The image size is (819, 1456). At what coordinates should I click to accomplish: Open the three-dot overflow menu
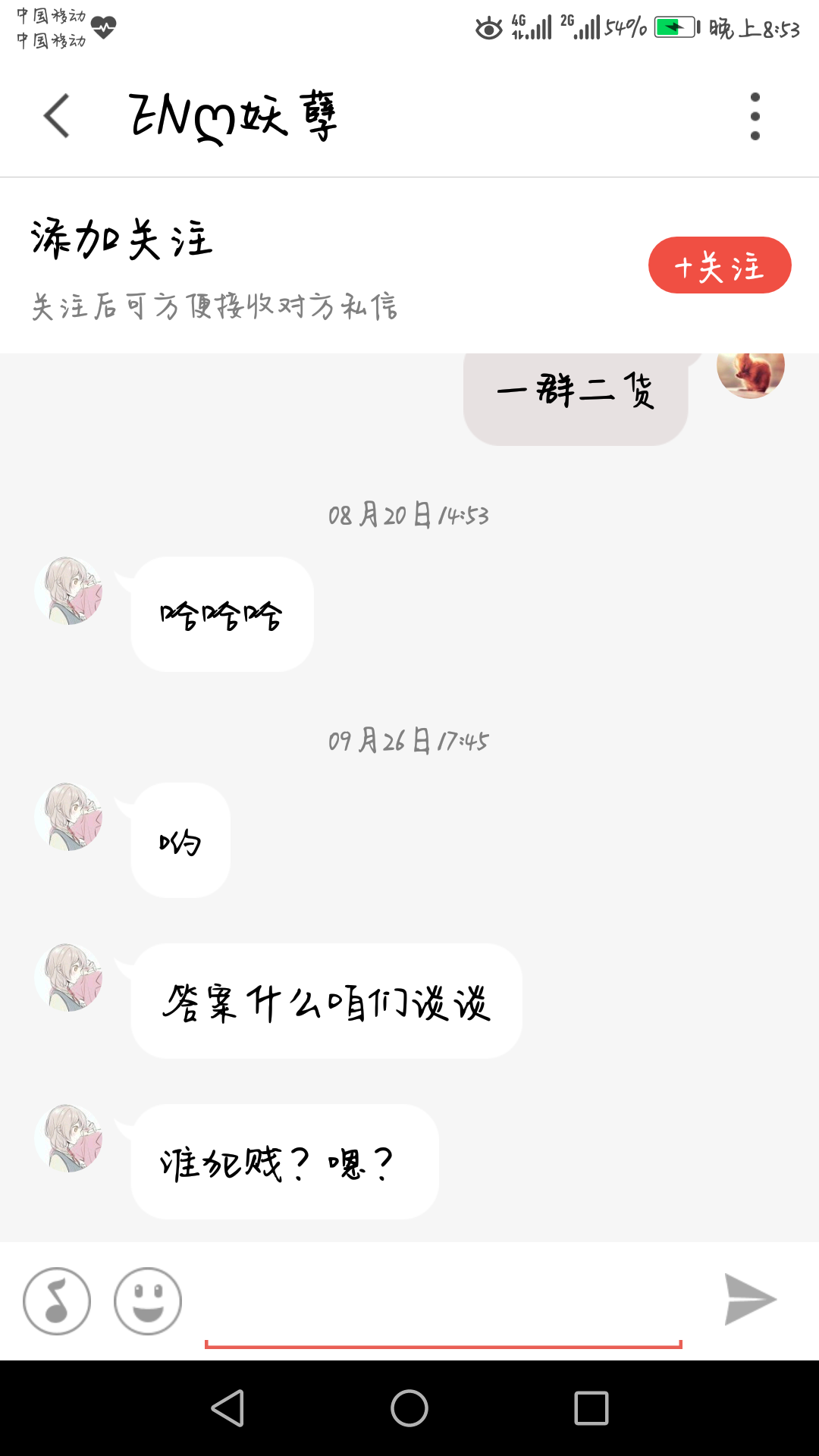pyautogui.click(x=755, y=116)
